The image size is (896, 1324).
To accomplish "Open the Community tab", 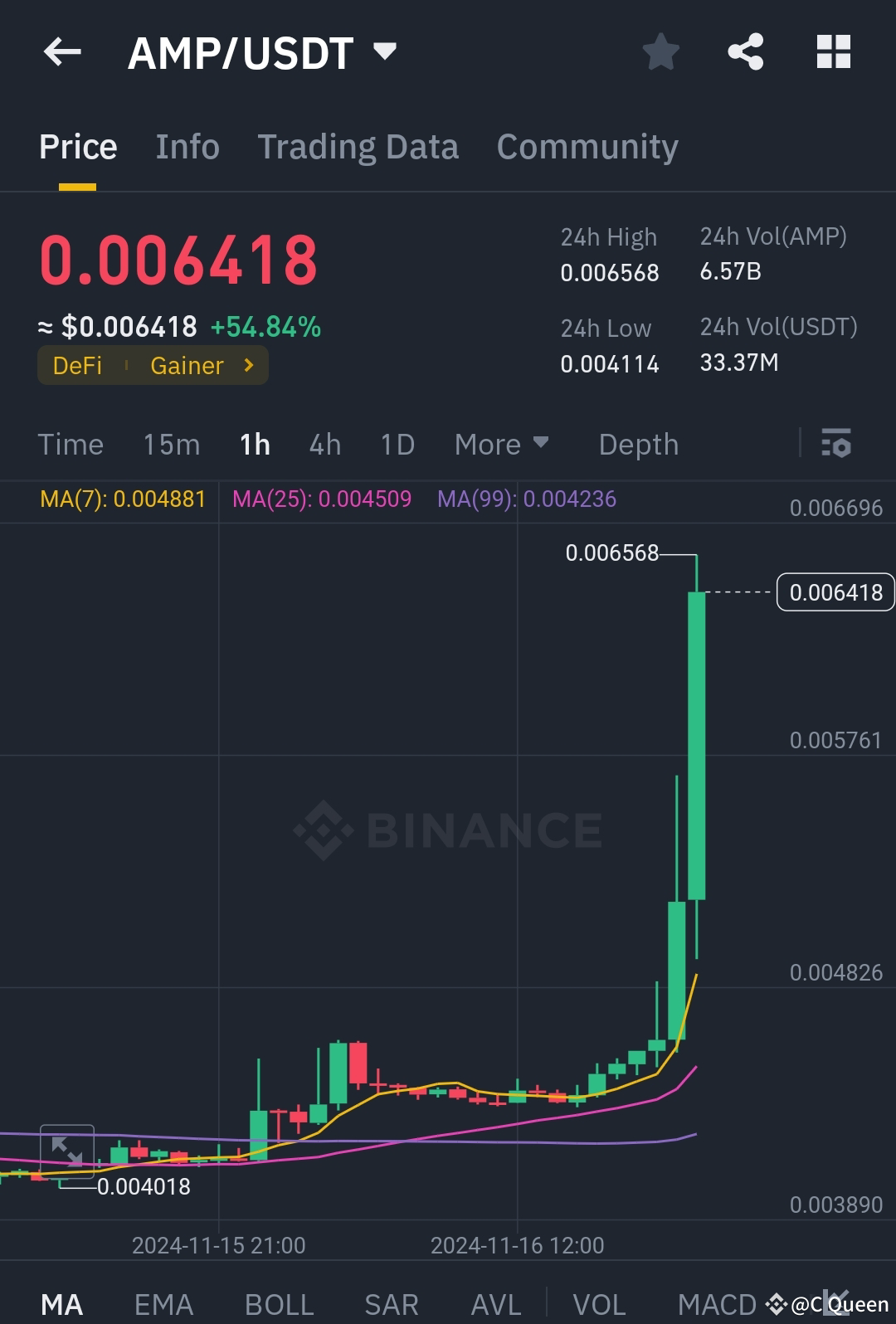I will tap(587, 146).
